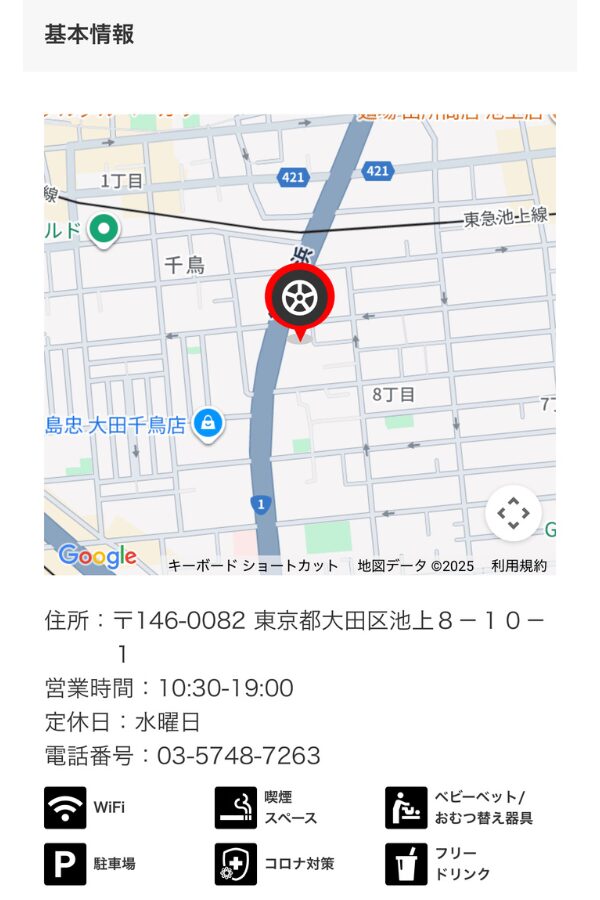Tap the green location pin on the map
The width and height of the screenshot is (600, 900).
pyautogui.click(x=104, y=231)
